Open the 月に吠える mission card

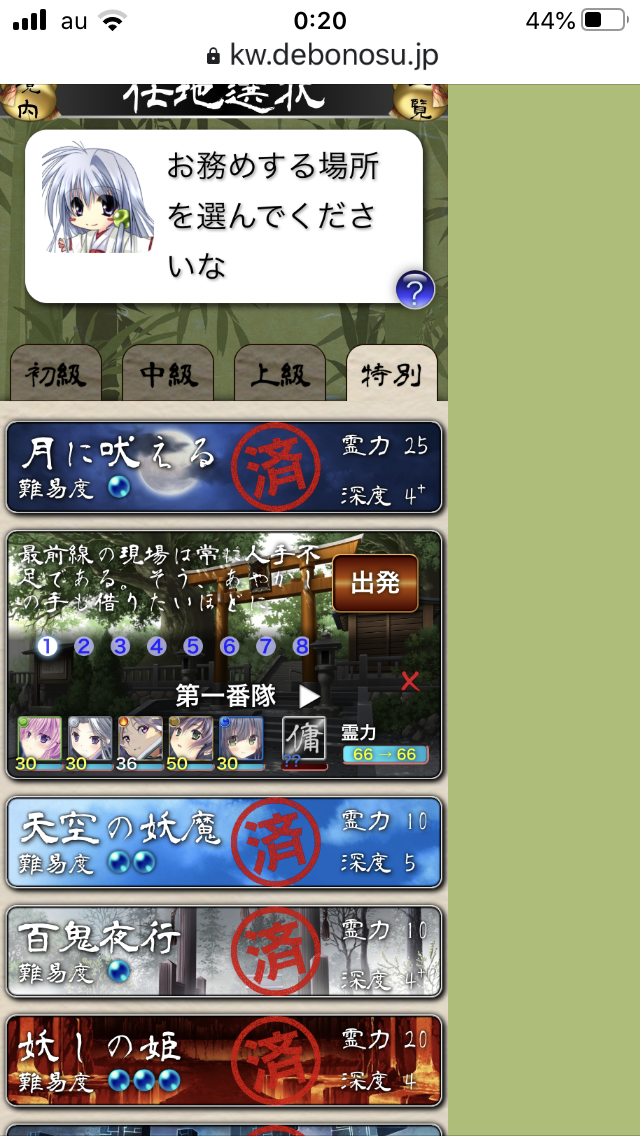point(224,467)
